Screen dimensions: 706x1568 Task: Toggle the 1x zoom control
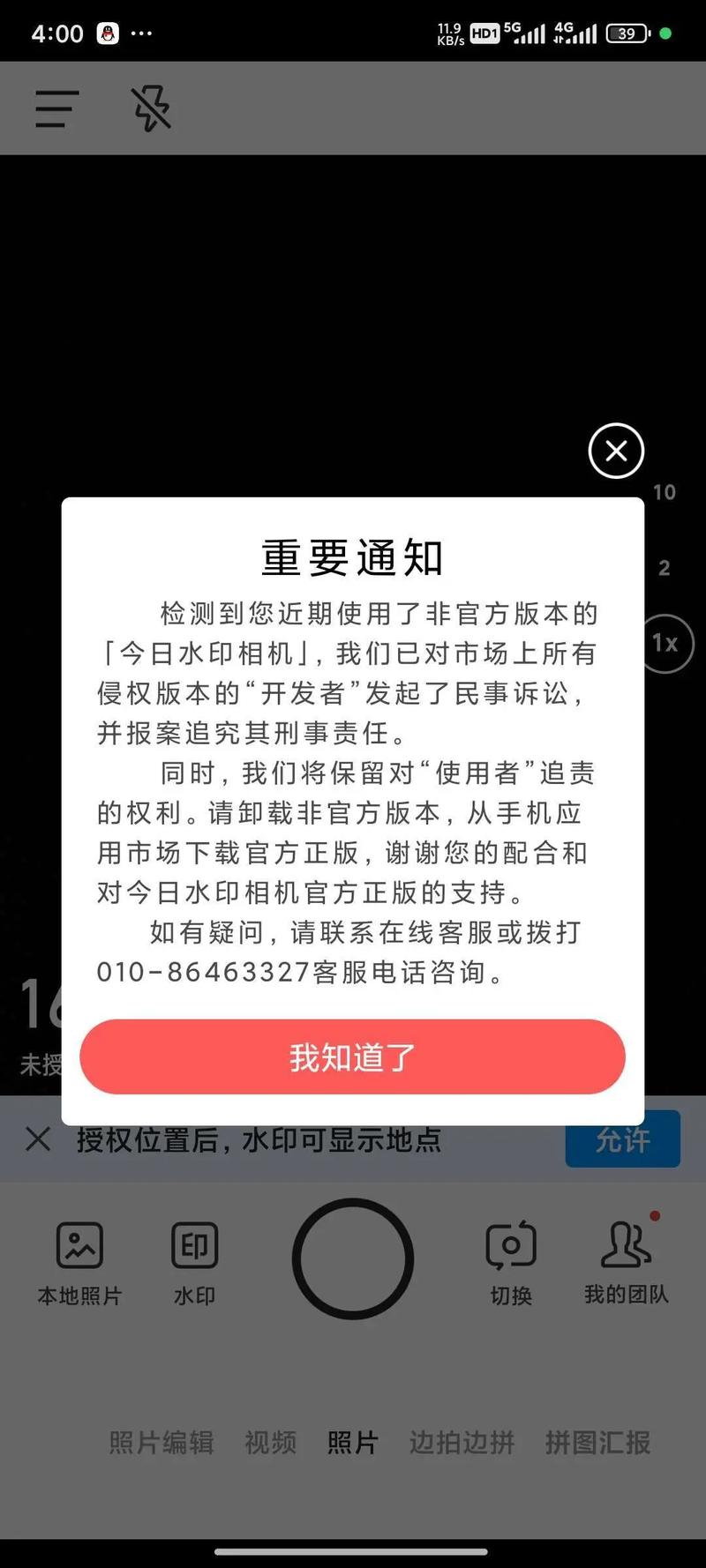click(665, 644)
